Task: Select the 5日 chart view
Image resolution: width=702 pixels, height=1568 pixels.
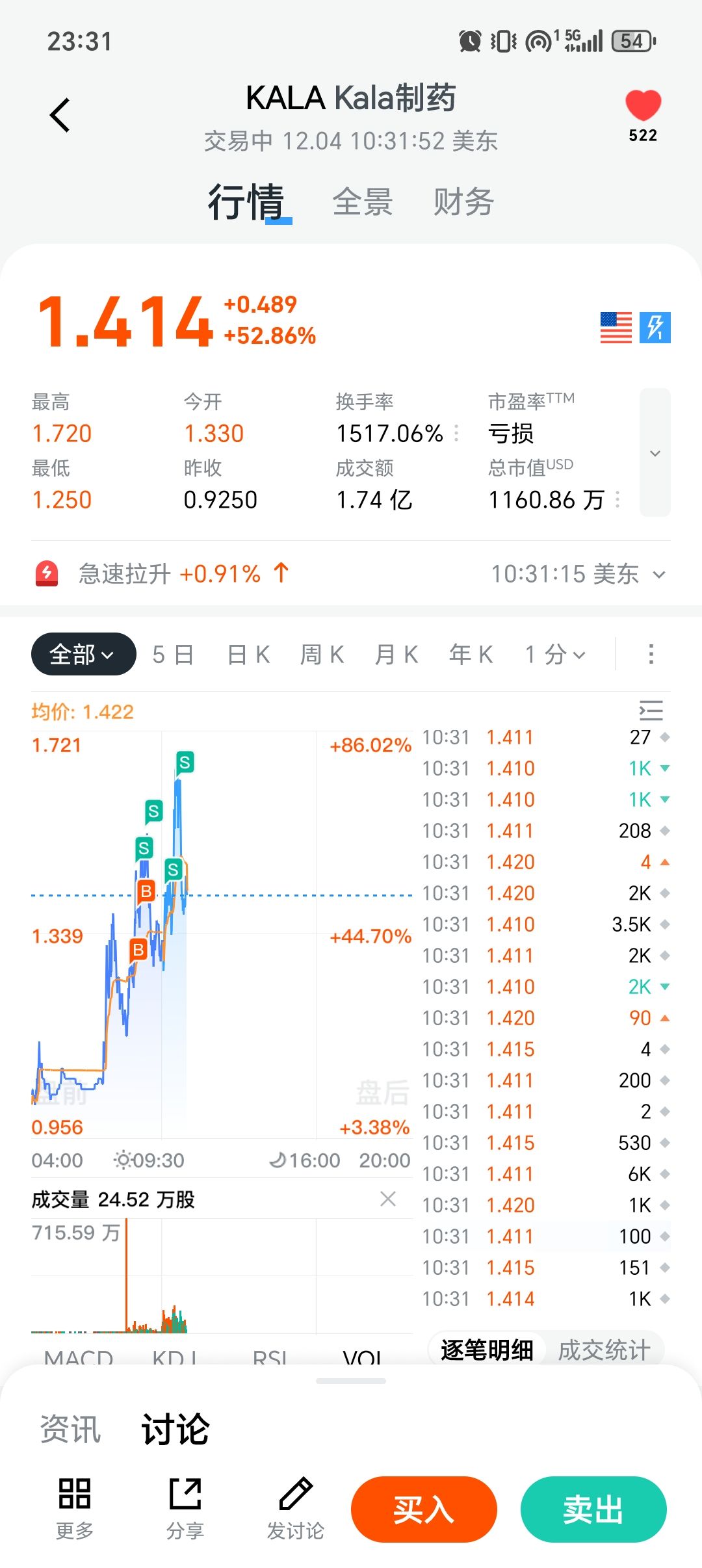Action: (x=173, y=655)
